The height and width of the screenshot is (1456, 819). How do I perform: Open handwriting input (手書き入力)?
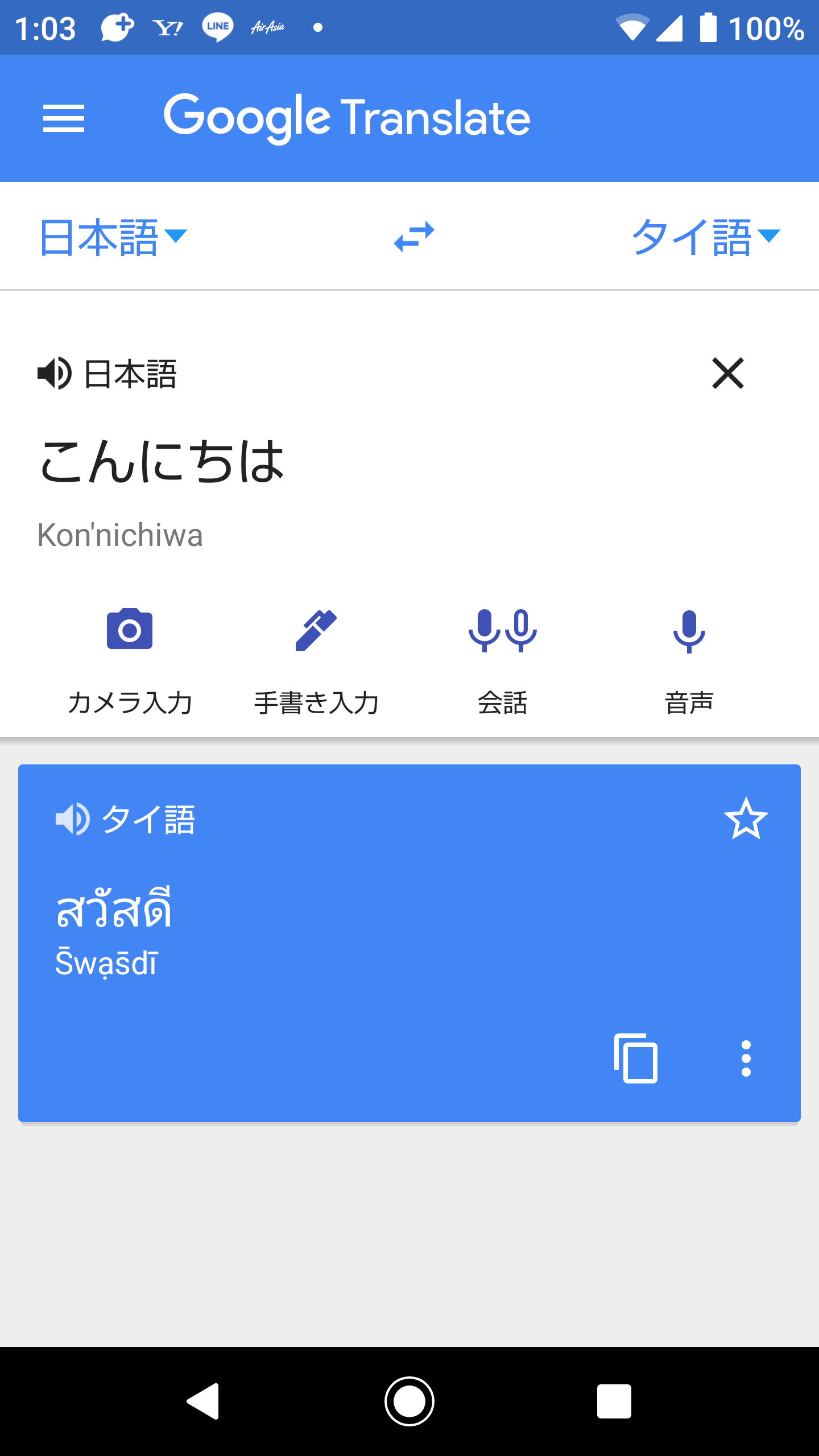coord(316,661)
